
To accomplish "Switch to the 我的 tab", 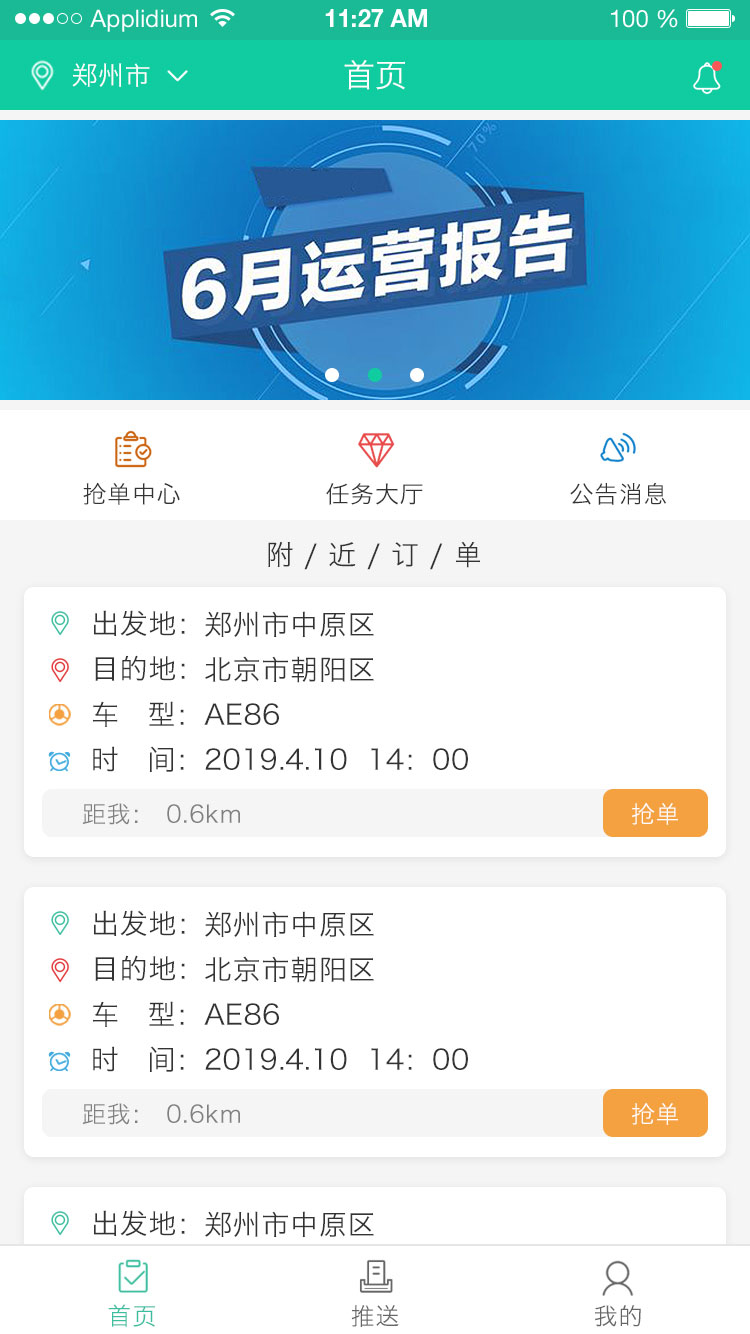I will tap(618, 1291).
